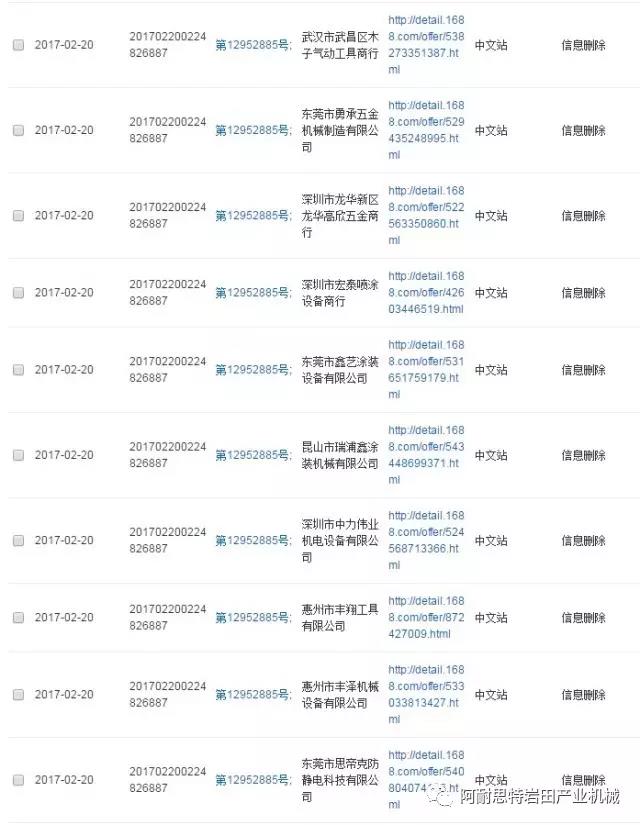The width and height of the screenshot is (640, 825).
Task: Check the box for 武汉市武昌区木子气动工具商行
Action: [x=18, y=45]
